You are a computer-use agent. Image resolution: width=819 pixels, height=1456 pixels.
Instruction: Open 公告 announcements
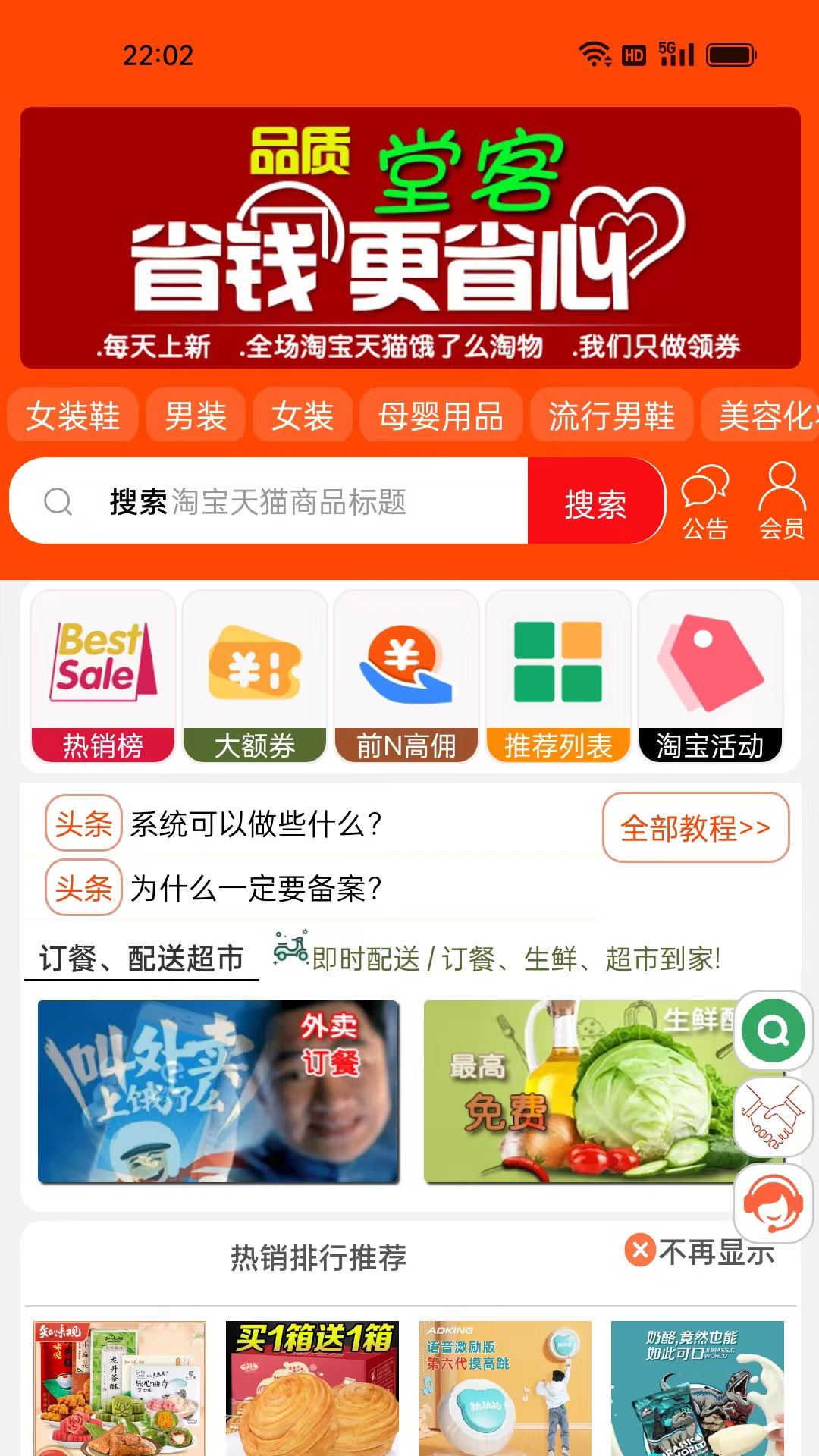click(x=704, y=501)
